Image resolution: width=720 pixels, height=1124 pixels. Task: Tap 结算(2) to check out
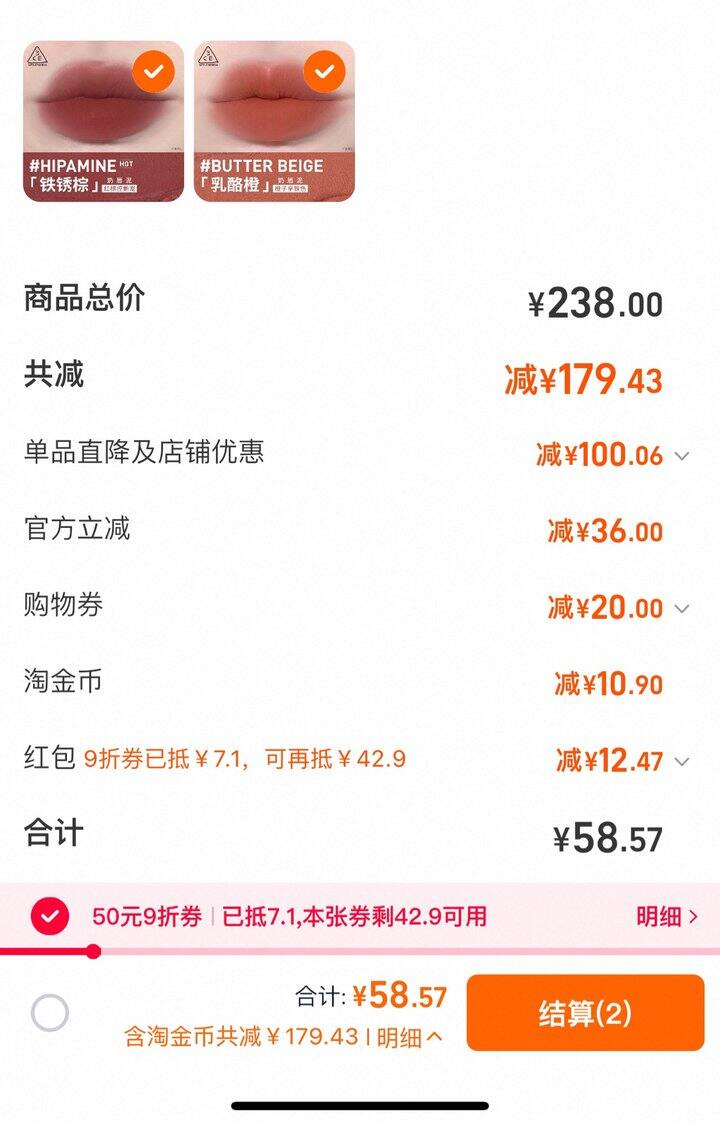click(585, 1013)
